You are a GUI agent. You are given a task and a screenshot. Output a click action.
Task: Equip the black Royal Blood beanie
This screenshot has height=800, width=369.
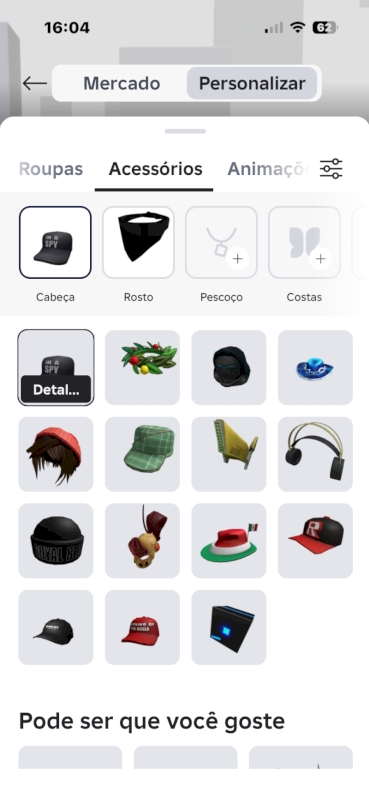pyautogui.click(x=56, y=541)
